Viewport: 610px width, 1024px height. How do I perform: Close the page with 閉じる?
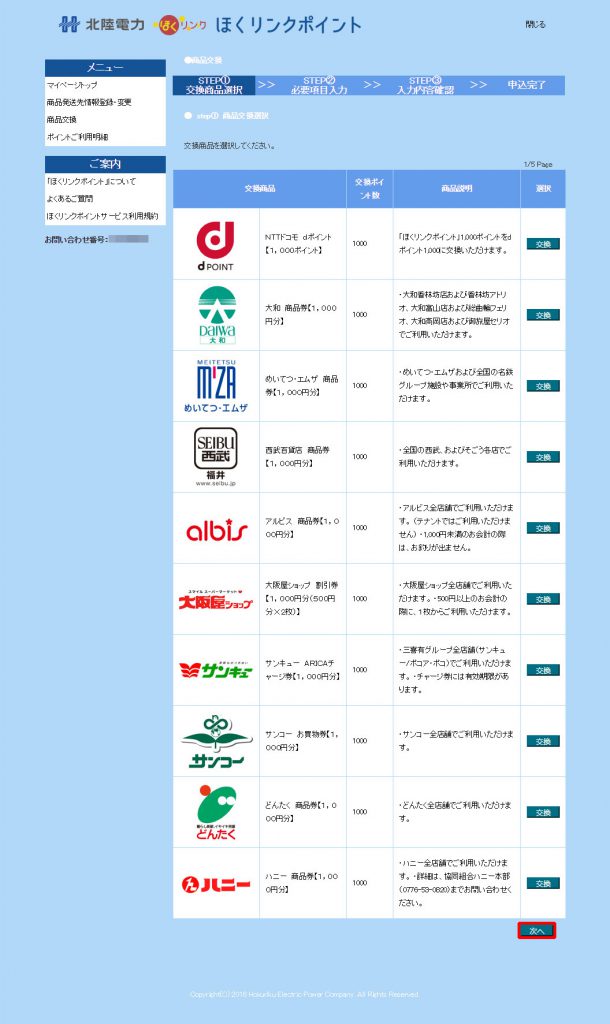click(535, 24)
